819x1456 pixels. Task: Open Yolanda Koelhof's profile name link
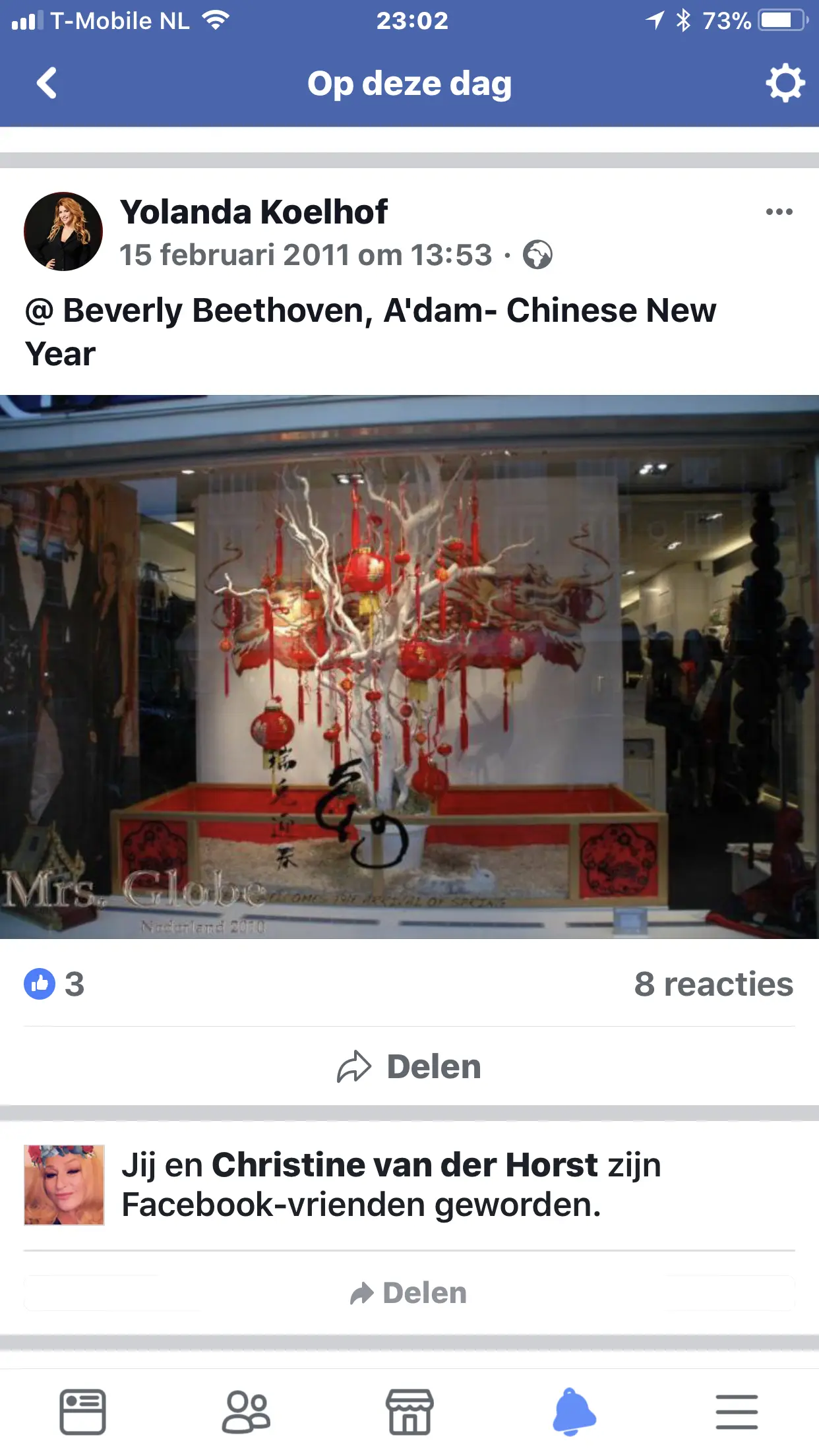(254, 212)
